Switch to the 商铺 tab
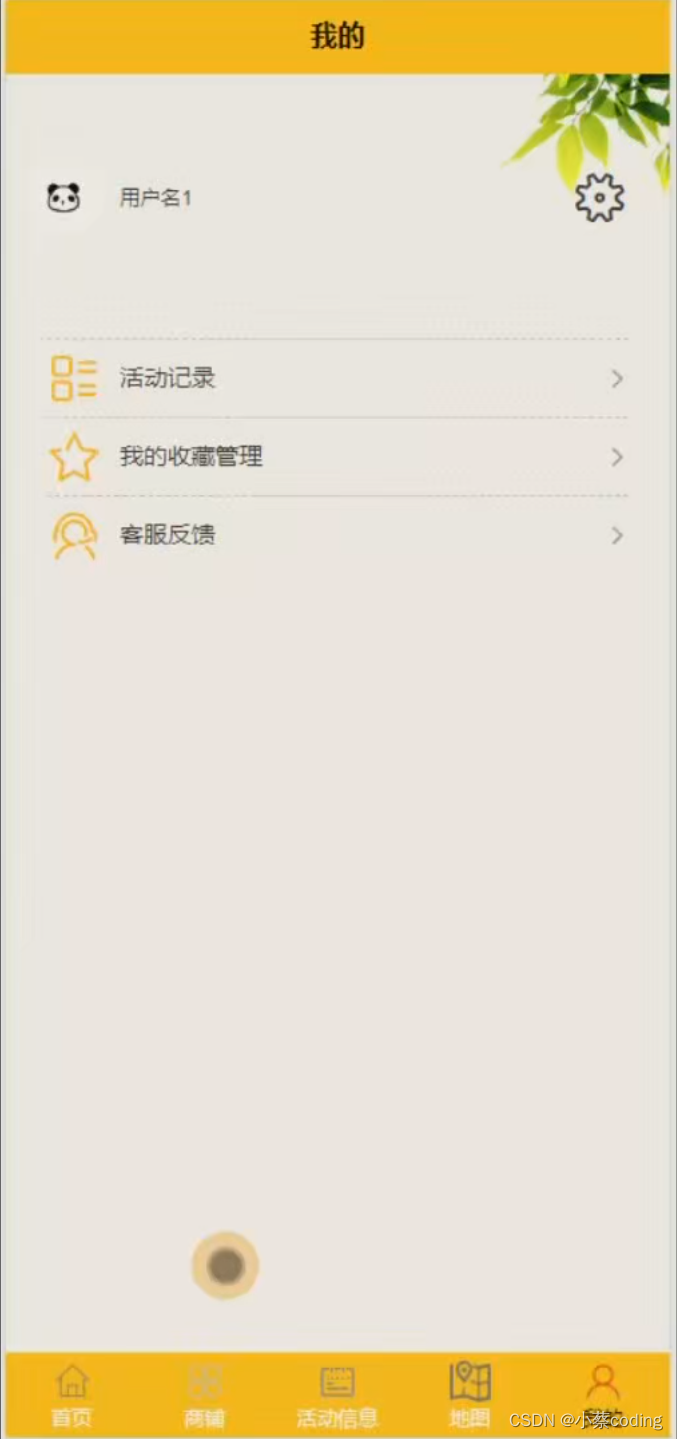678x1440 pixels. tap(204, 1395)
